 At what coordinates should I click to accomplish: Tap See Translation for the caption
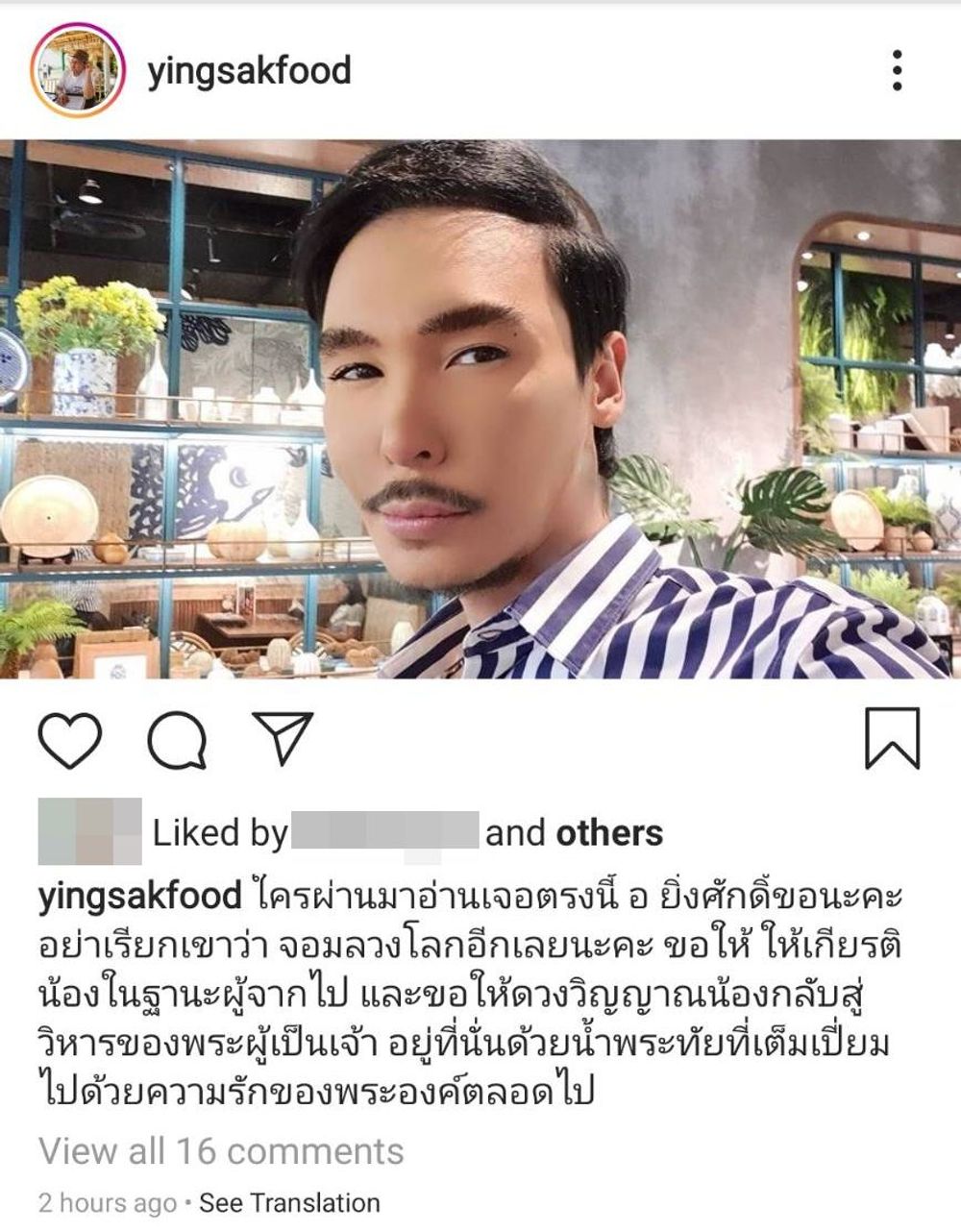(x=289, y=1203)
